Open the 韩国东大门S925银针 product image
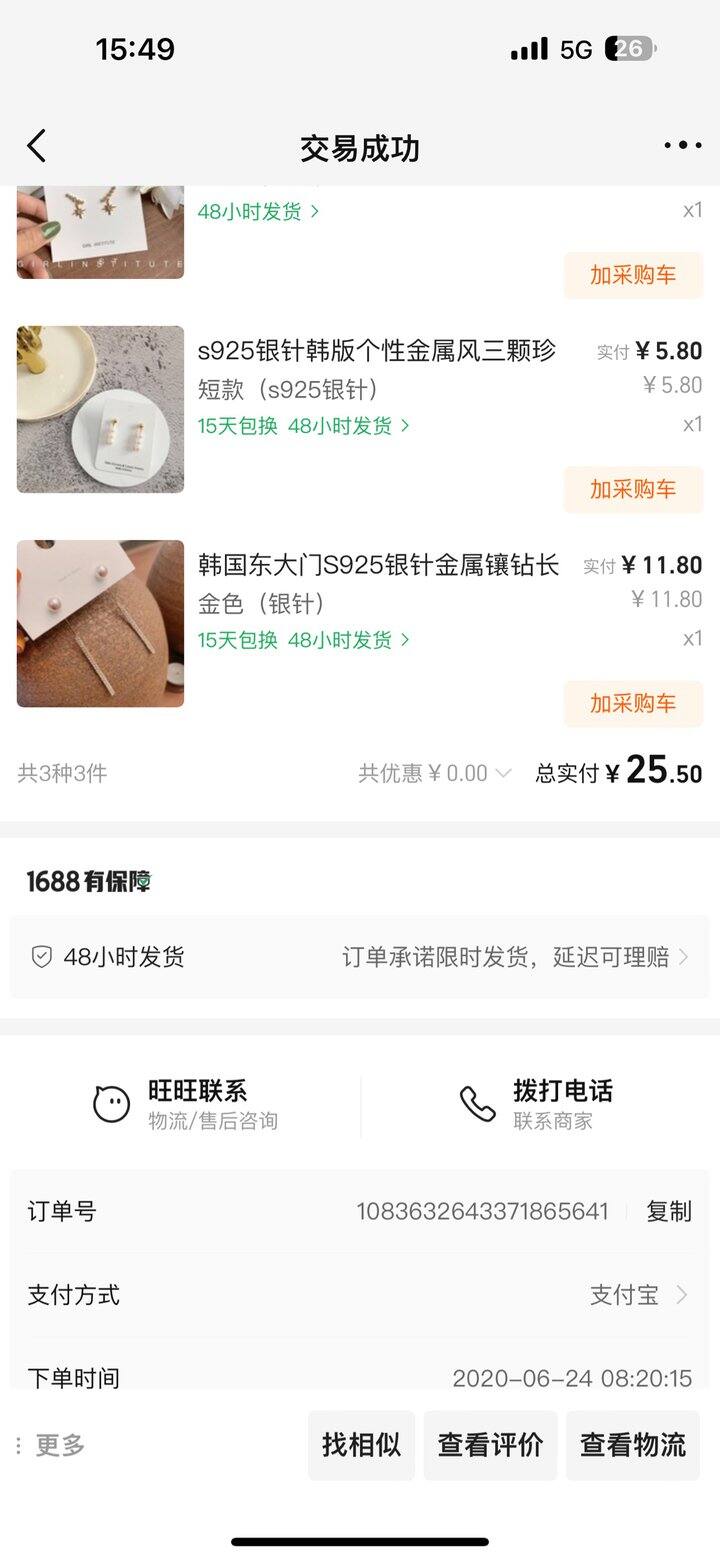This screenshot has width=720, height=1560. tap(100, 624)
